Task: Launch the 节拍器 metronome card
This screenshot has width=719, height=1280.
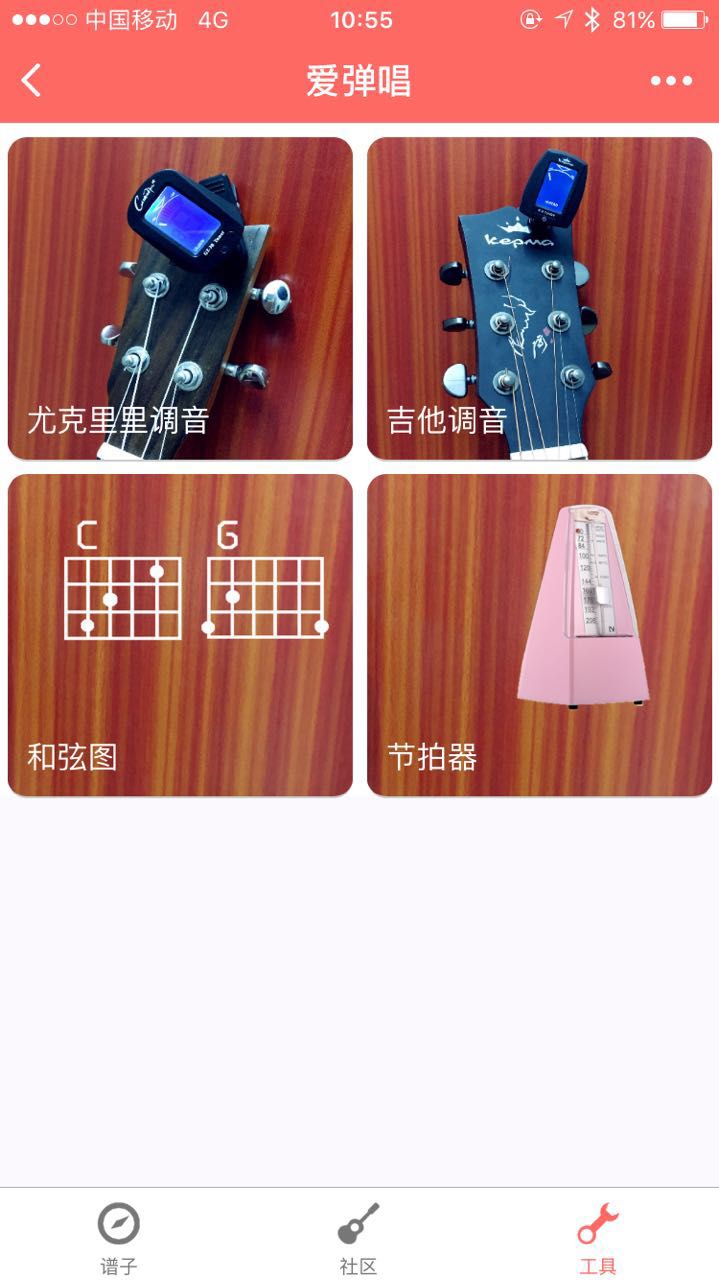Action: tap(539, 635)
